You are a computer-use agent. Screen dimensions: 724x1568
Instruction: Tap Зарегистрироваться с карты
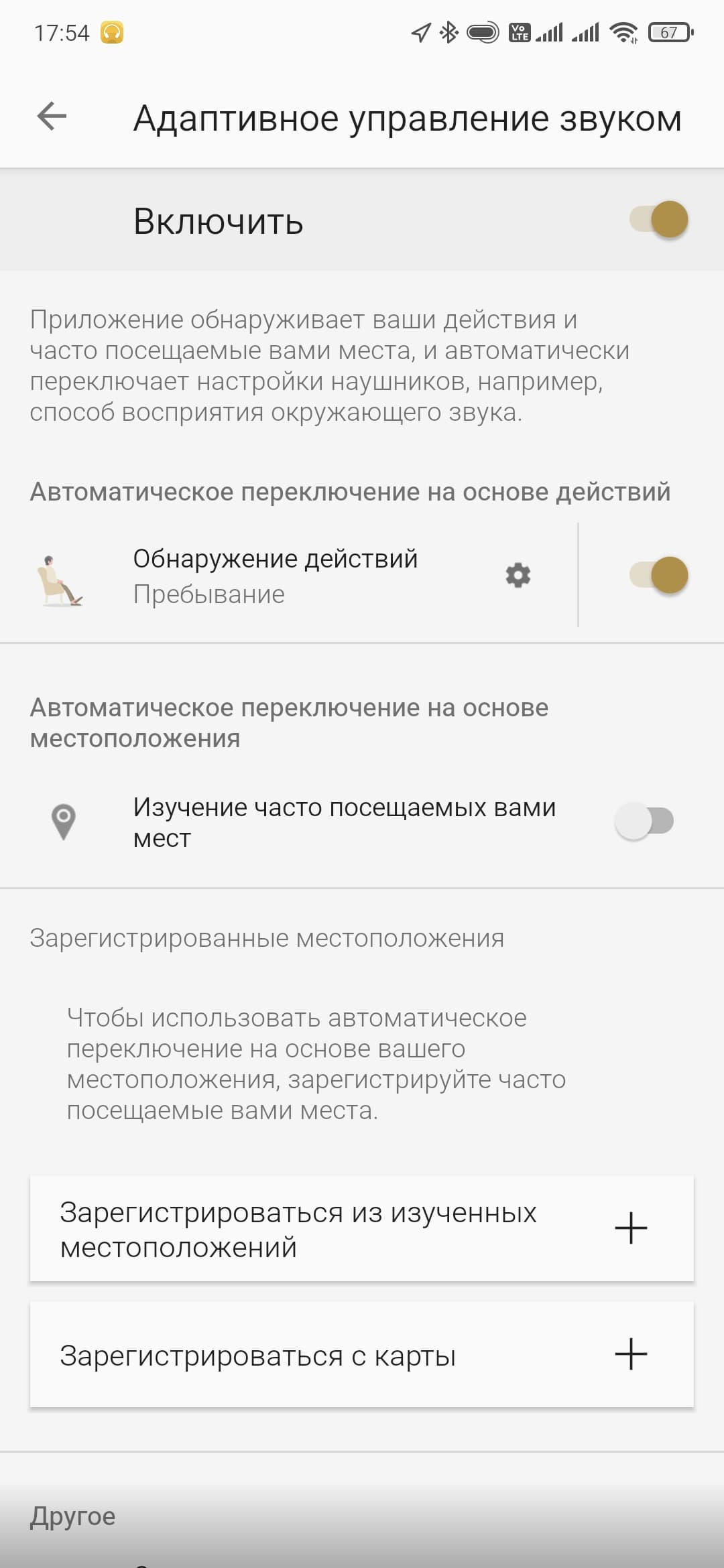point(362,1355)
